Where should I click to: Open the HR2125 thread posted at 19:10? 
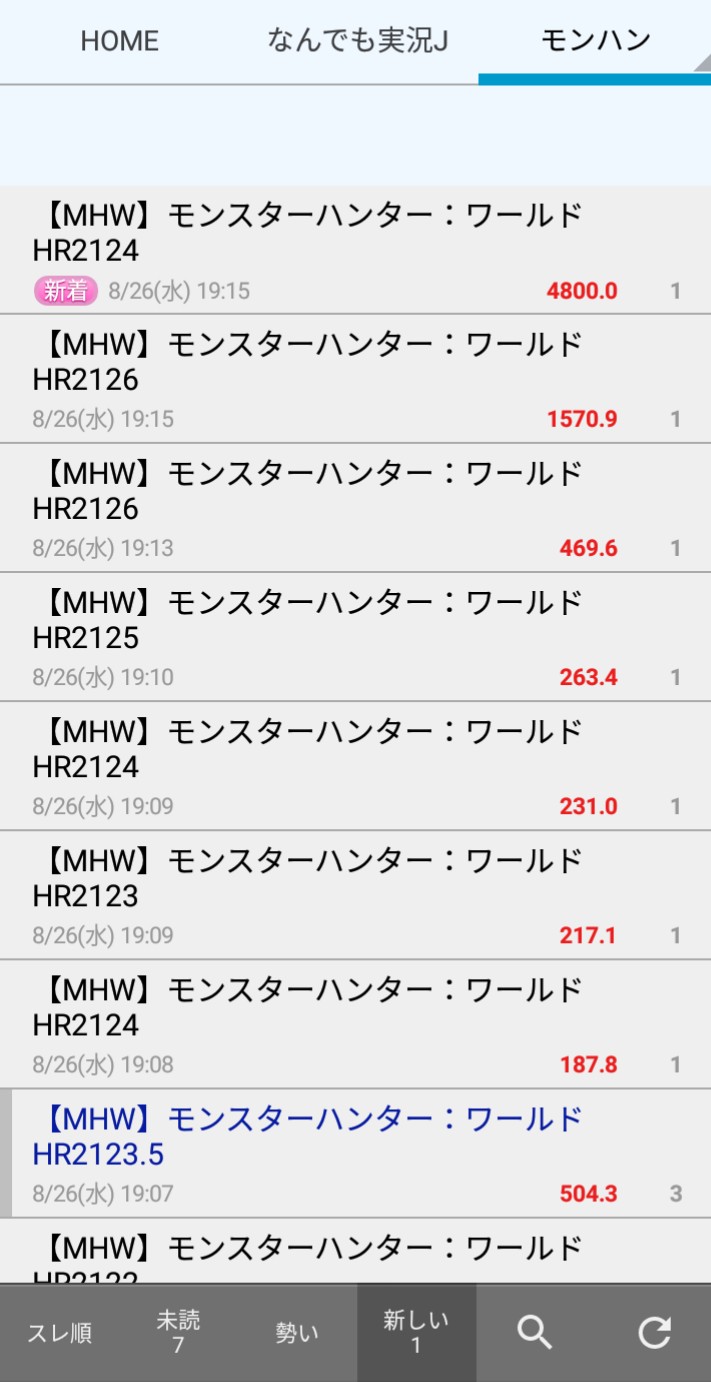click(x=355, y=637)
